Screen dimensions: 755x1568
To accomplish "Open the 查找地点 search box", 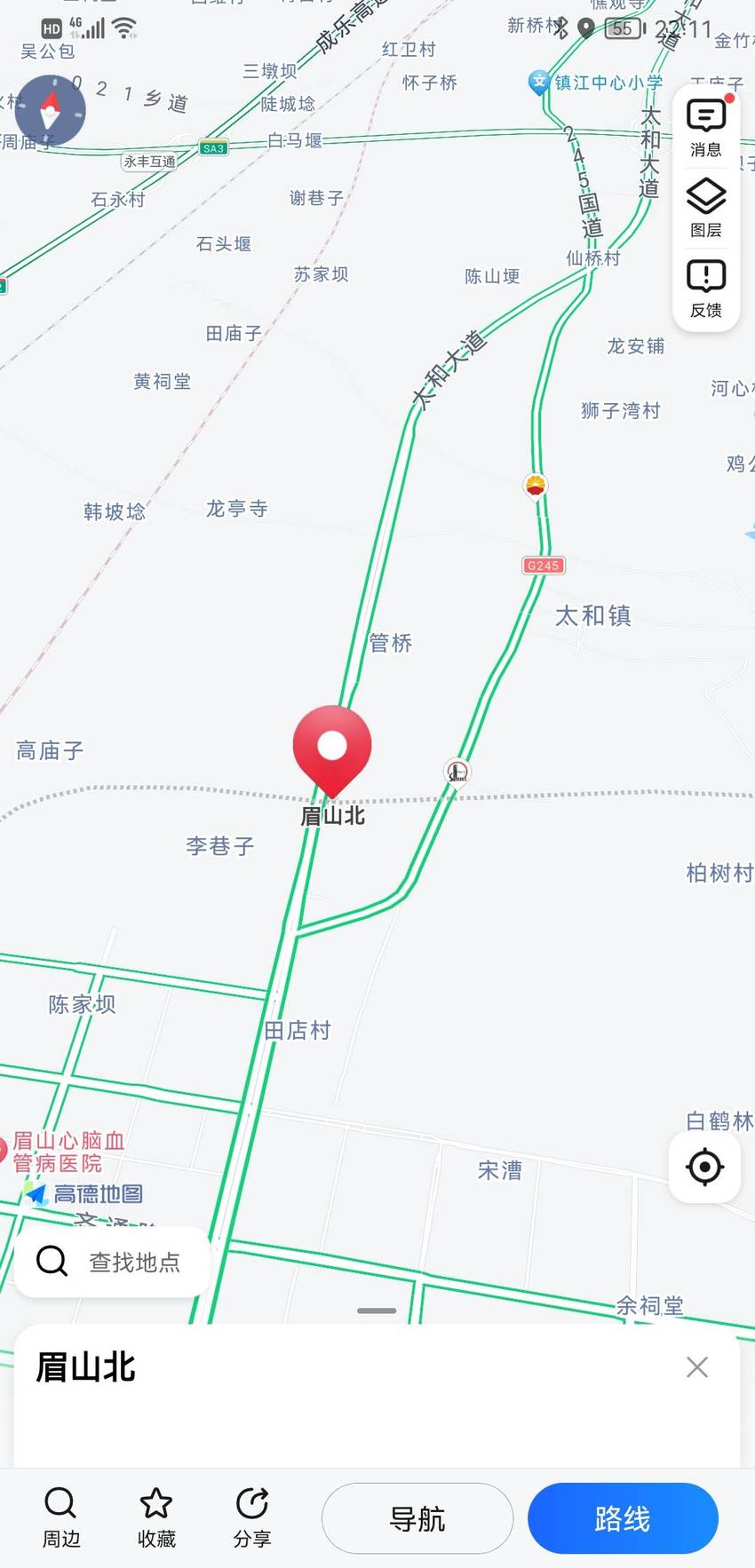I will point(112,1261).
